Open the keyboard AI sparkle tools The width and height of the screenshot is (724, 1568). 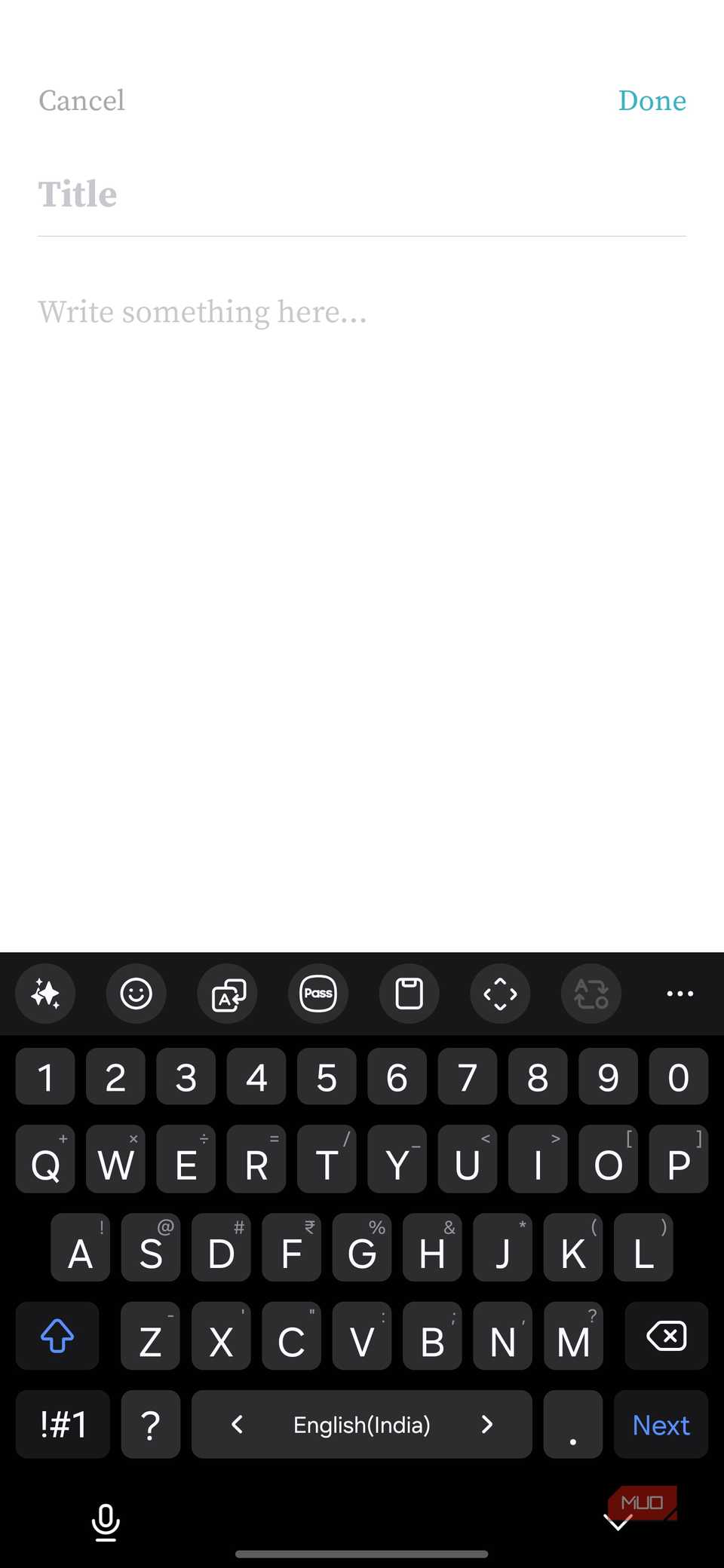45,994
